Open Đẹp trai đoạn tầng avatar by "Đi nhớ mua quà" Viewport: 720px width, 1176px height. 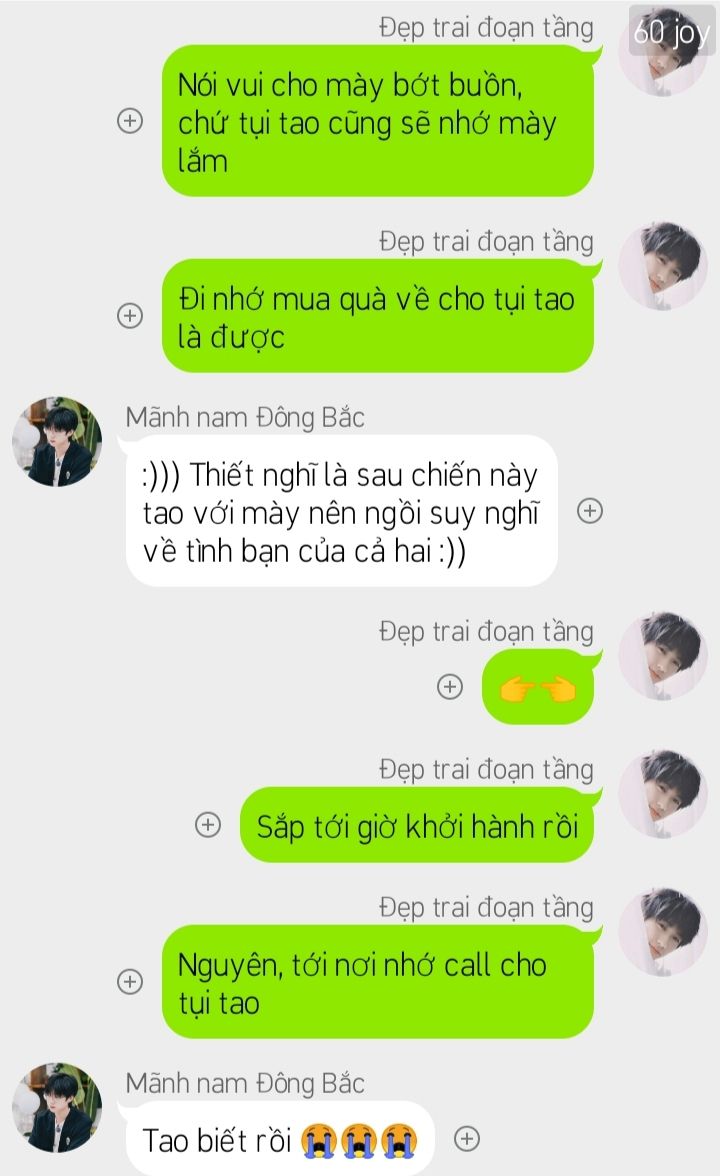(x=662, y=266)
